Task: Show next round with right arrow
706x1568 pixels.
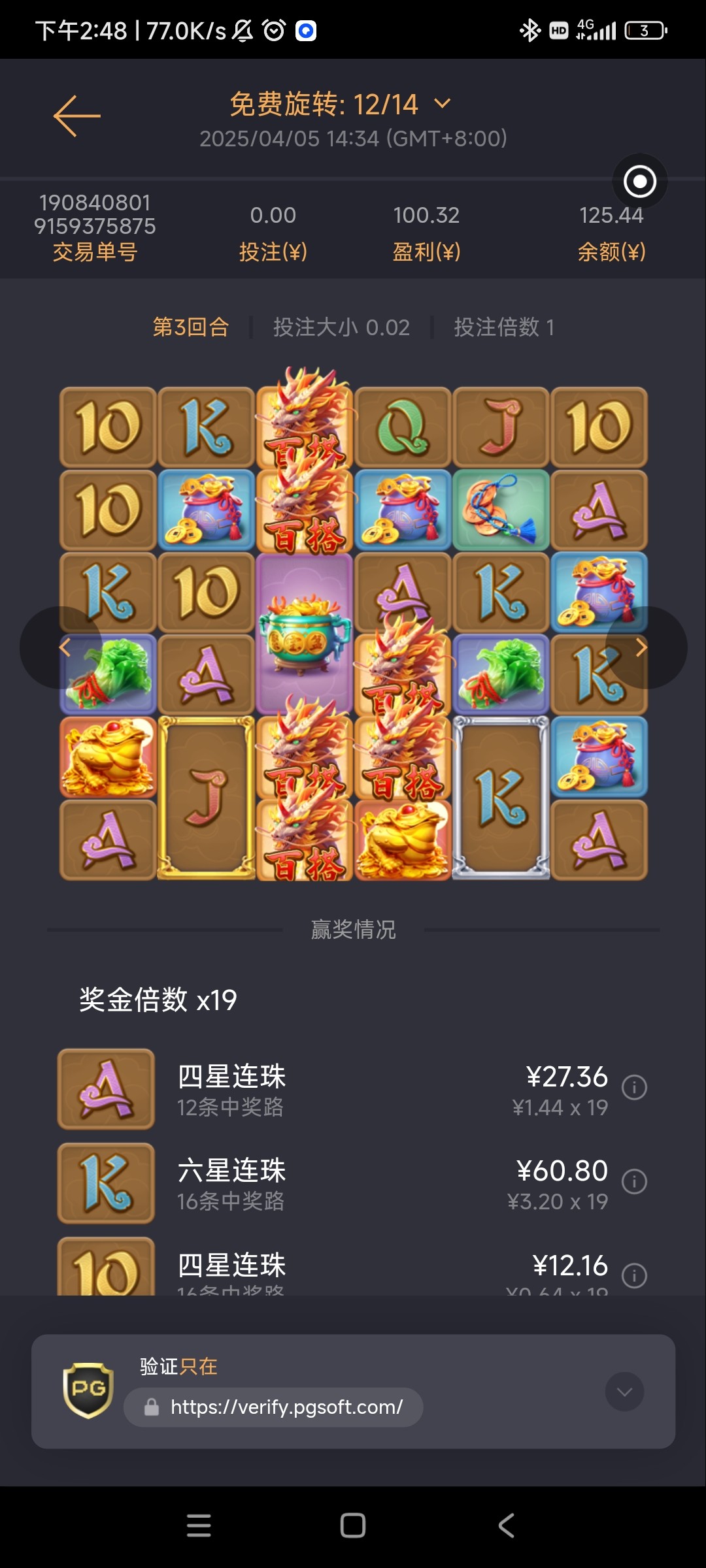Action: (643, 647)
